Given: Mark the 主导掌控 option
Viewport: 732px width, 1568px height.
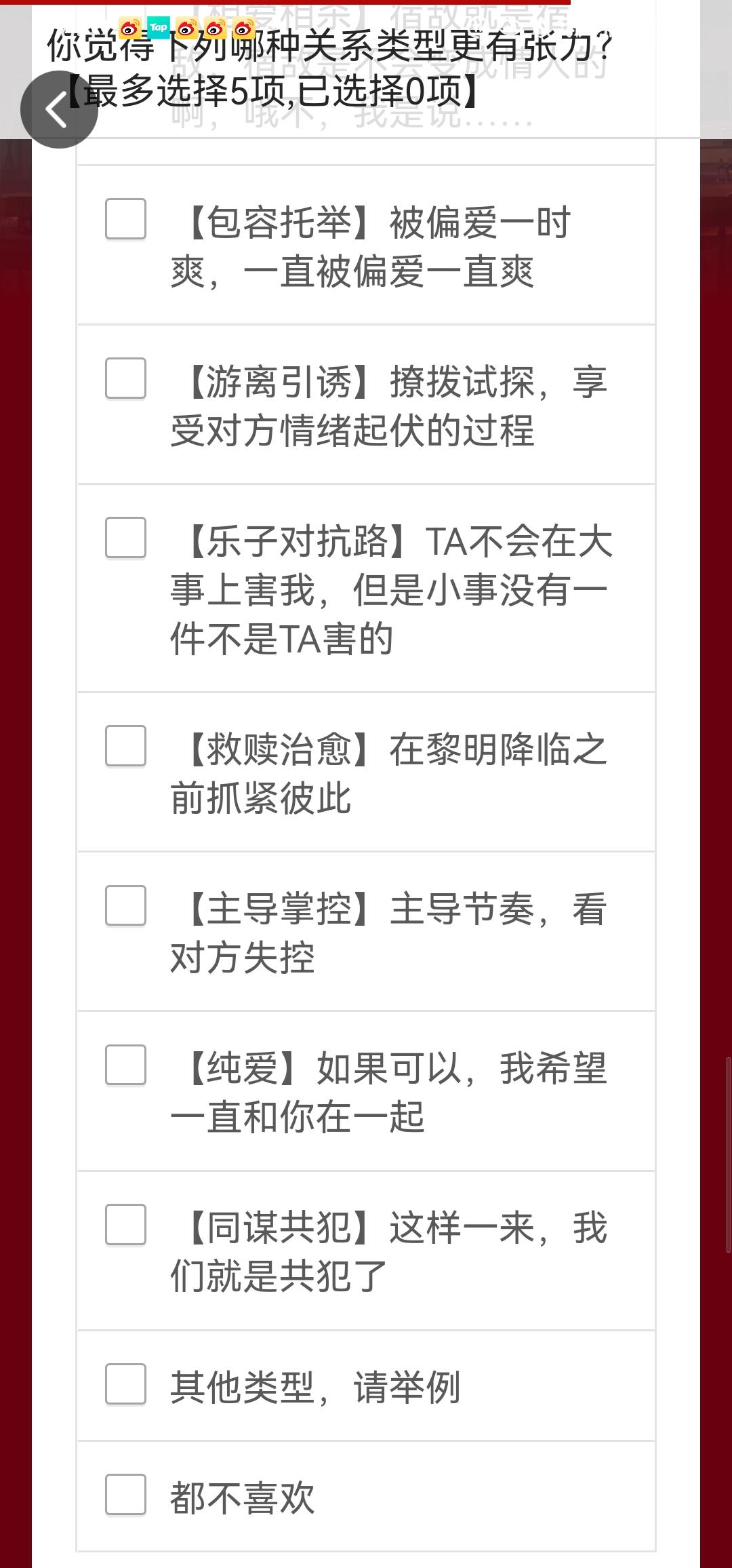Looking at the screenshot, I should [x=125, y=905].
